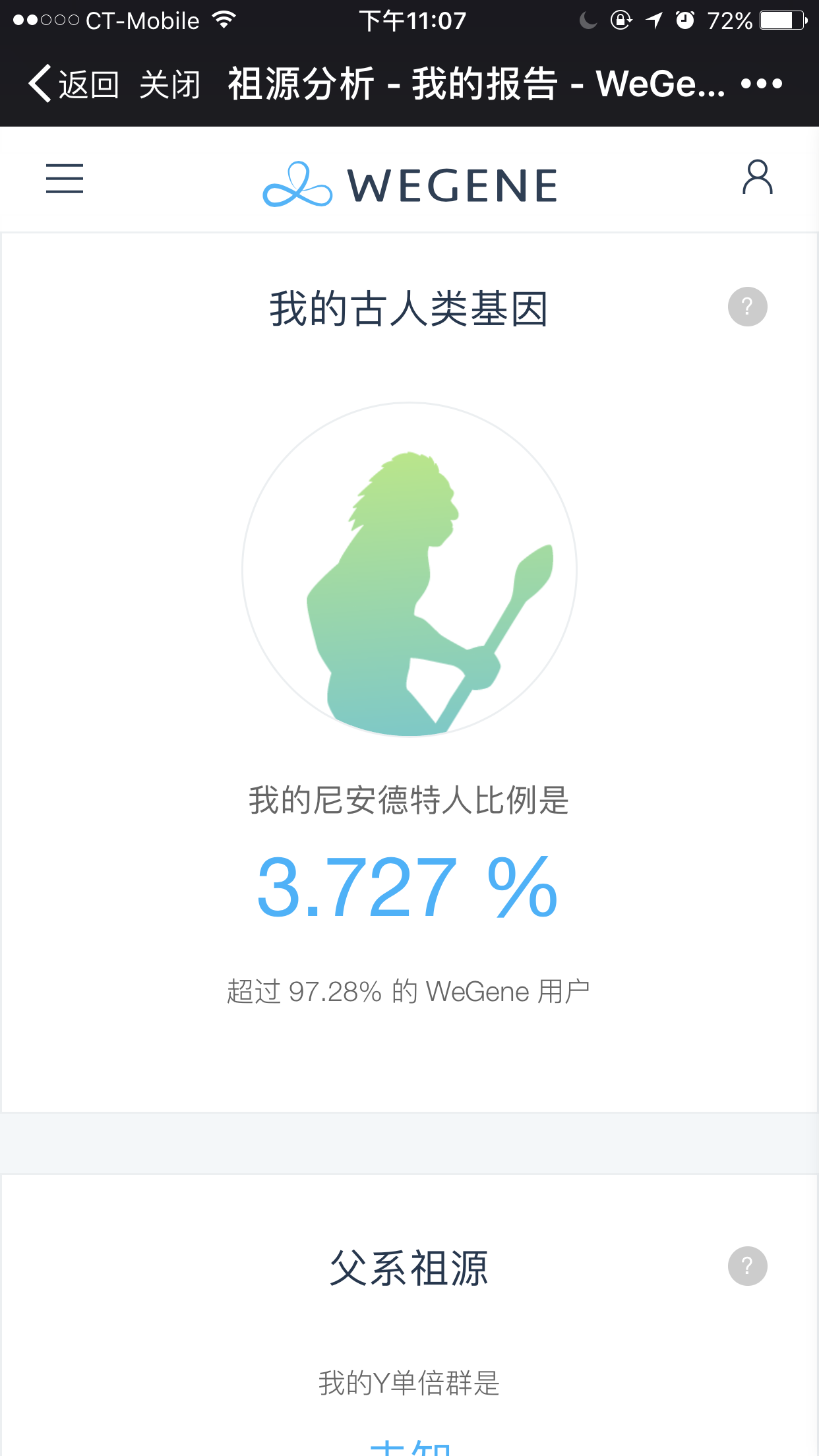Viewport: 819px width, 1456px height.
Task: Close the page via 关闭
Action: tap(169, 84)
